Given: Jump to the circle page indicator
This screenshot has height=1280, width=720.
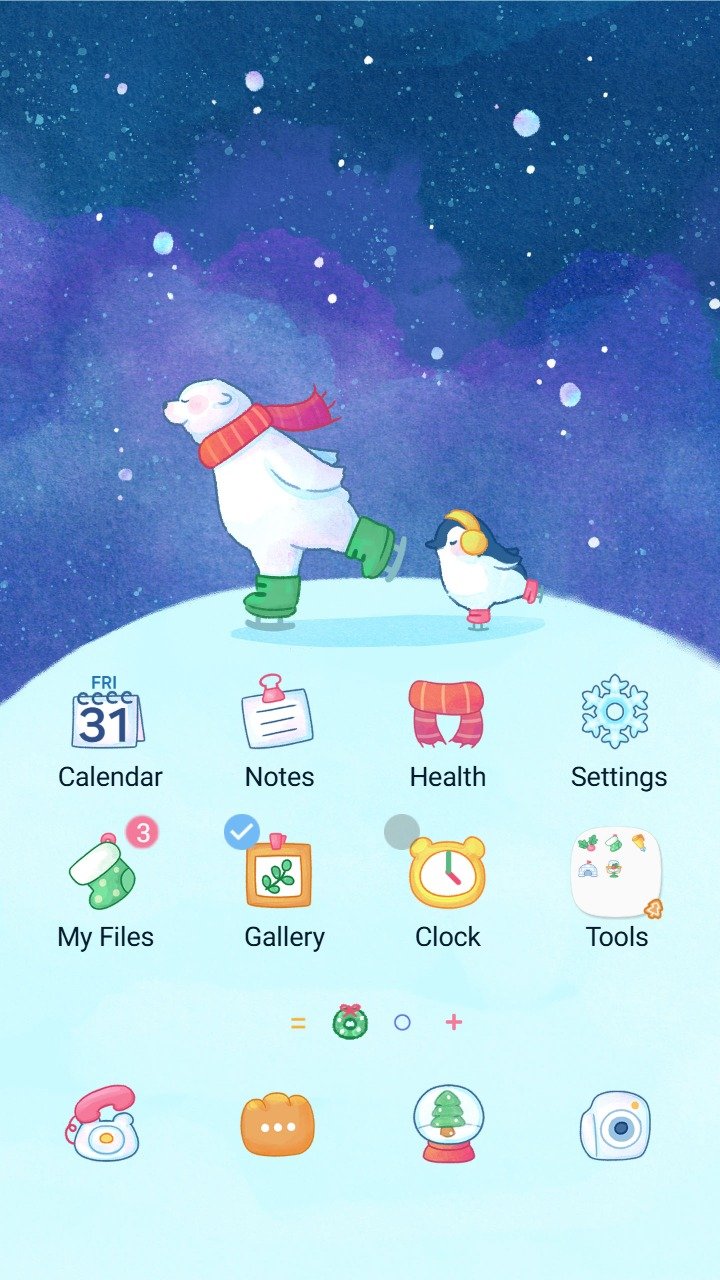Looking at the screenshot, I should pos(402,1022).
